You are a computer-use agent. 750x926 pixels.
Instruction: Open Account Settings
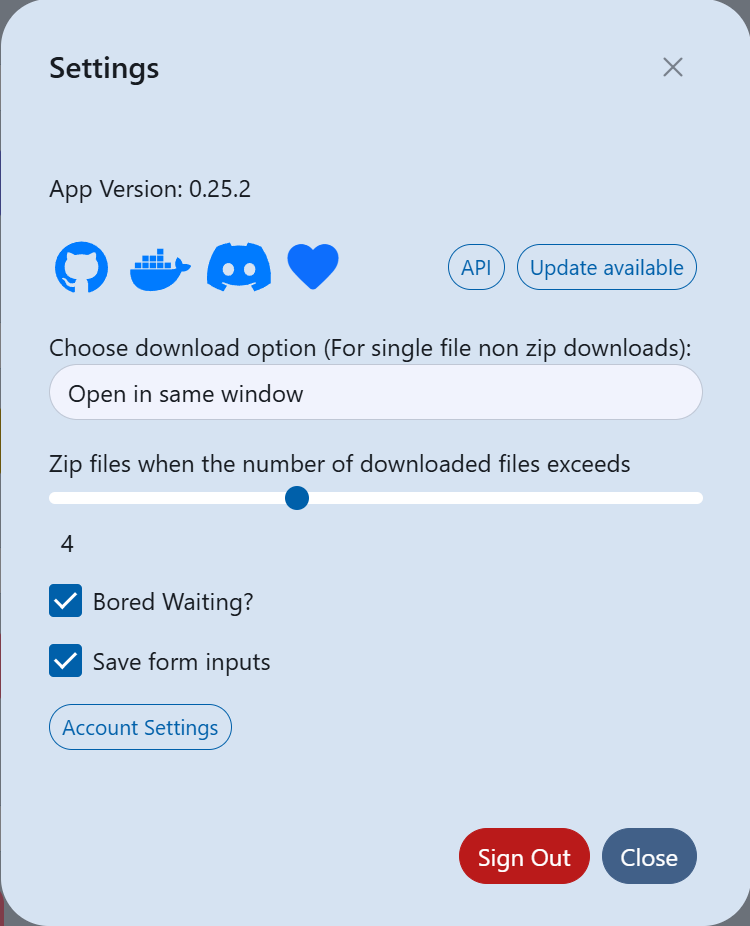(140, 727)
